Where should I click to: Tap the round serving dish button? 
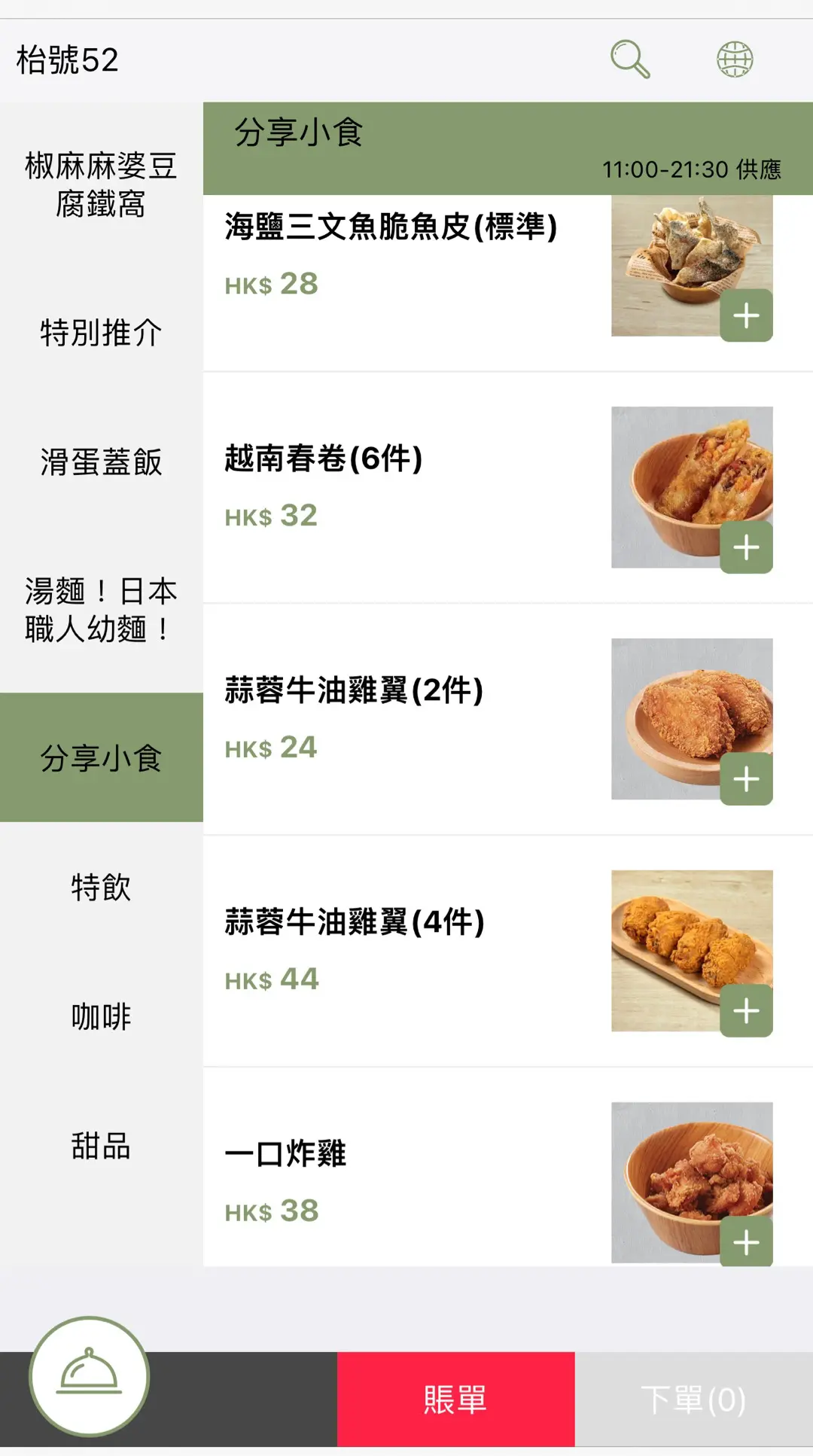click(x=90, y=1376)
